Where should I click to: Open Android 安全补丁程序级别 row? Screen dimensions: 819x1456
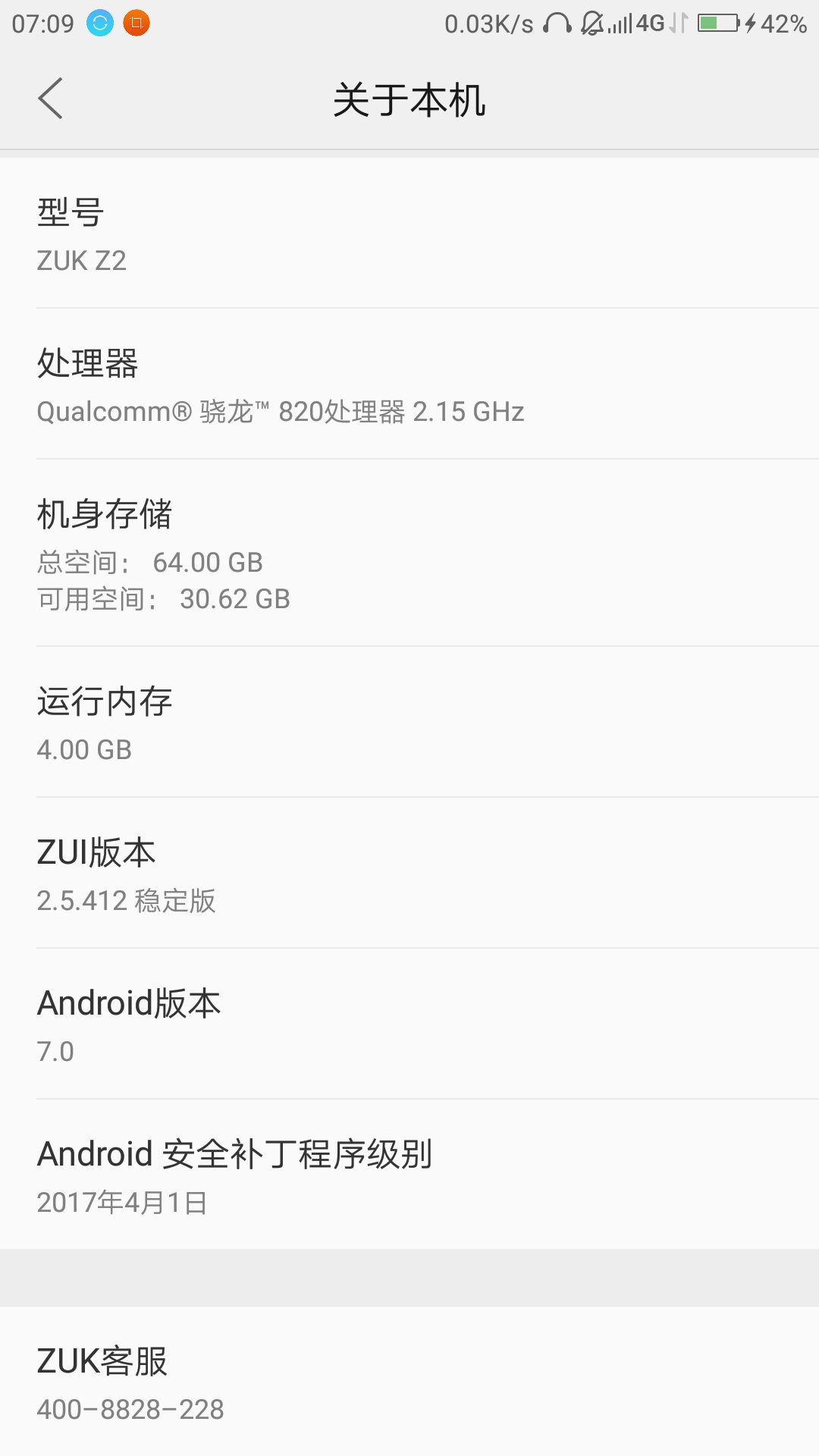click(409, 1174)
